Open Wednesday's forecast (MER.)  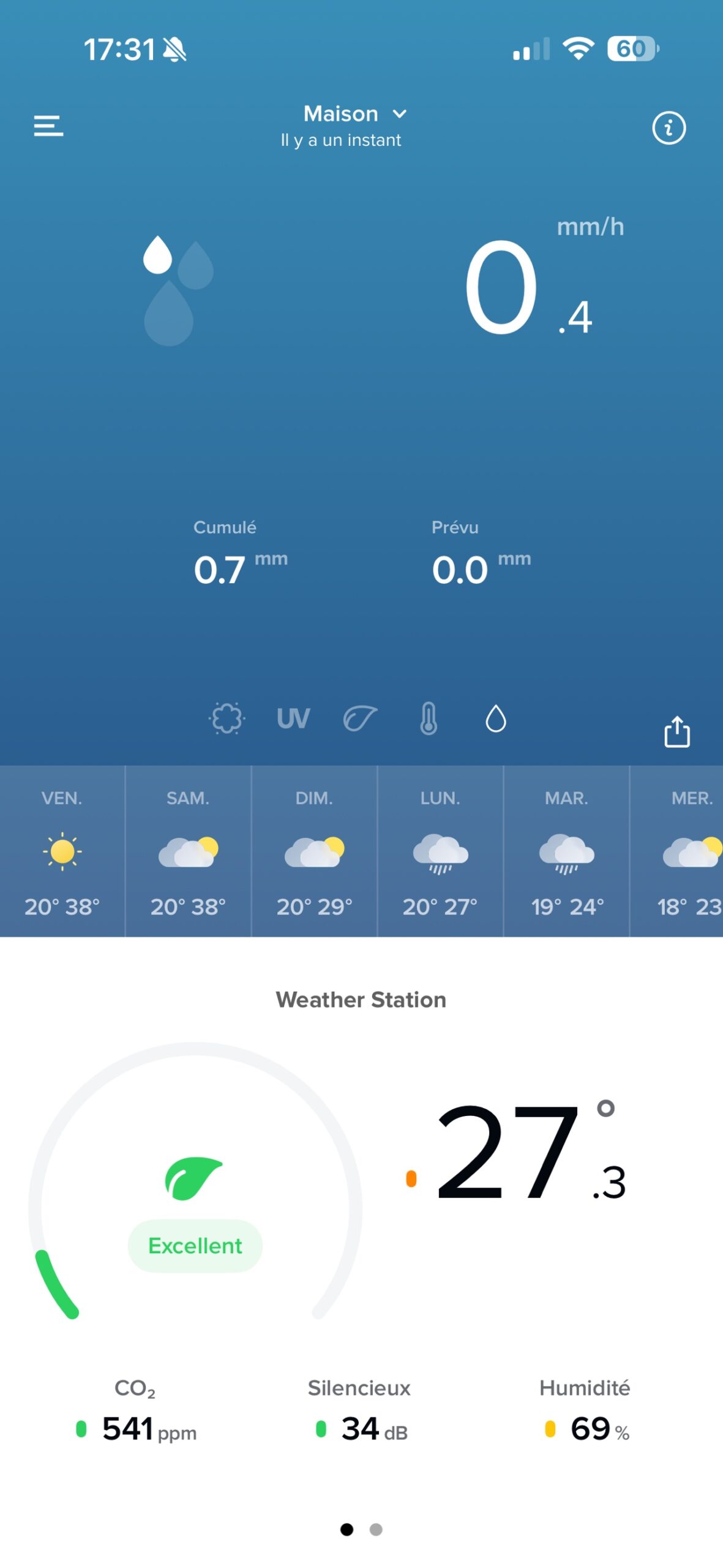pos(676,851)
